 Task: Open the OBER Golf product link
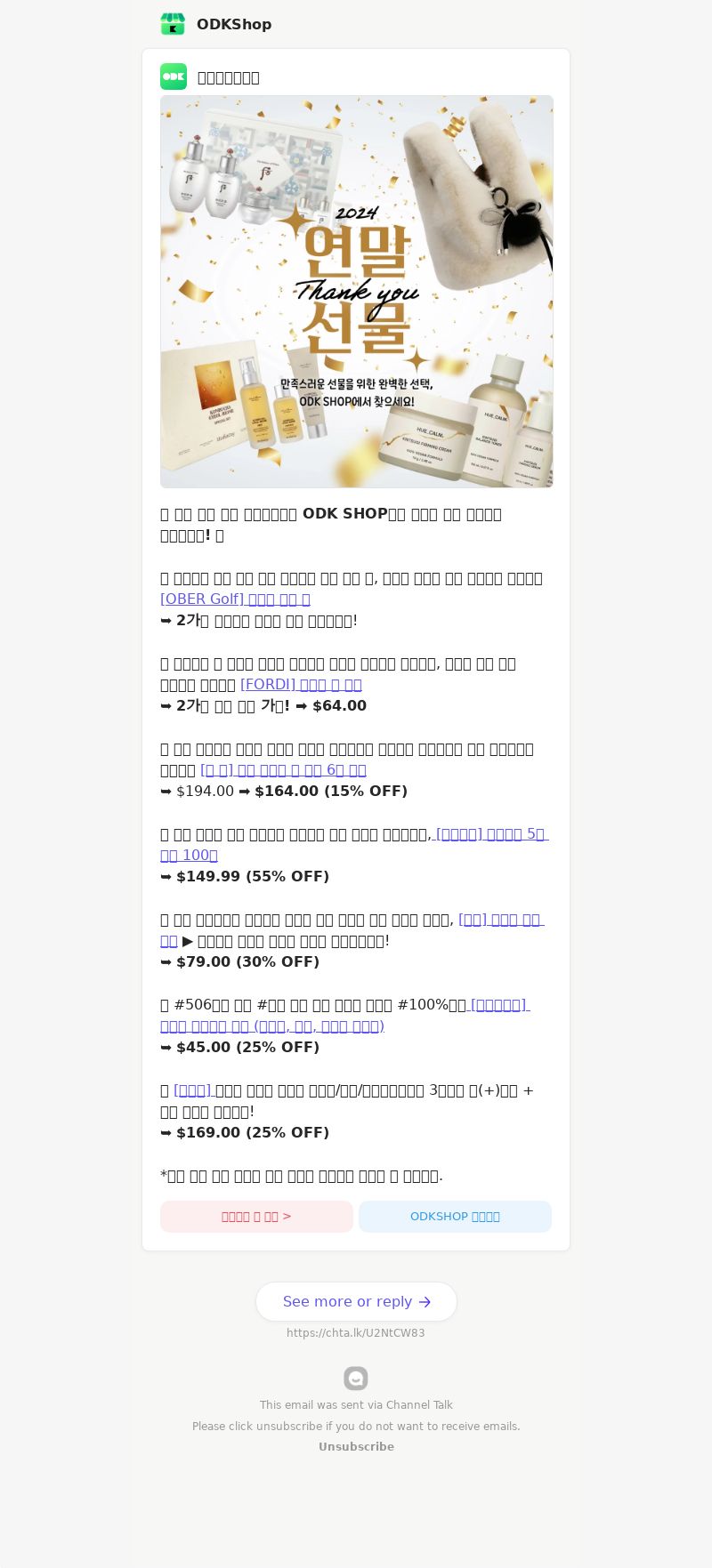click(x=235, y=599)
